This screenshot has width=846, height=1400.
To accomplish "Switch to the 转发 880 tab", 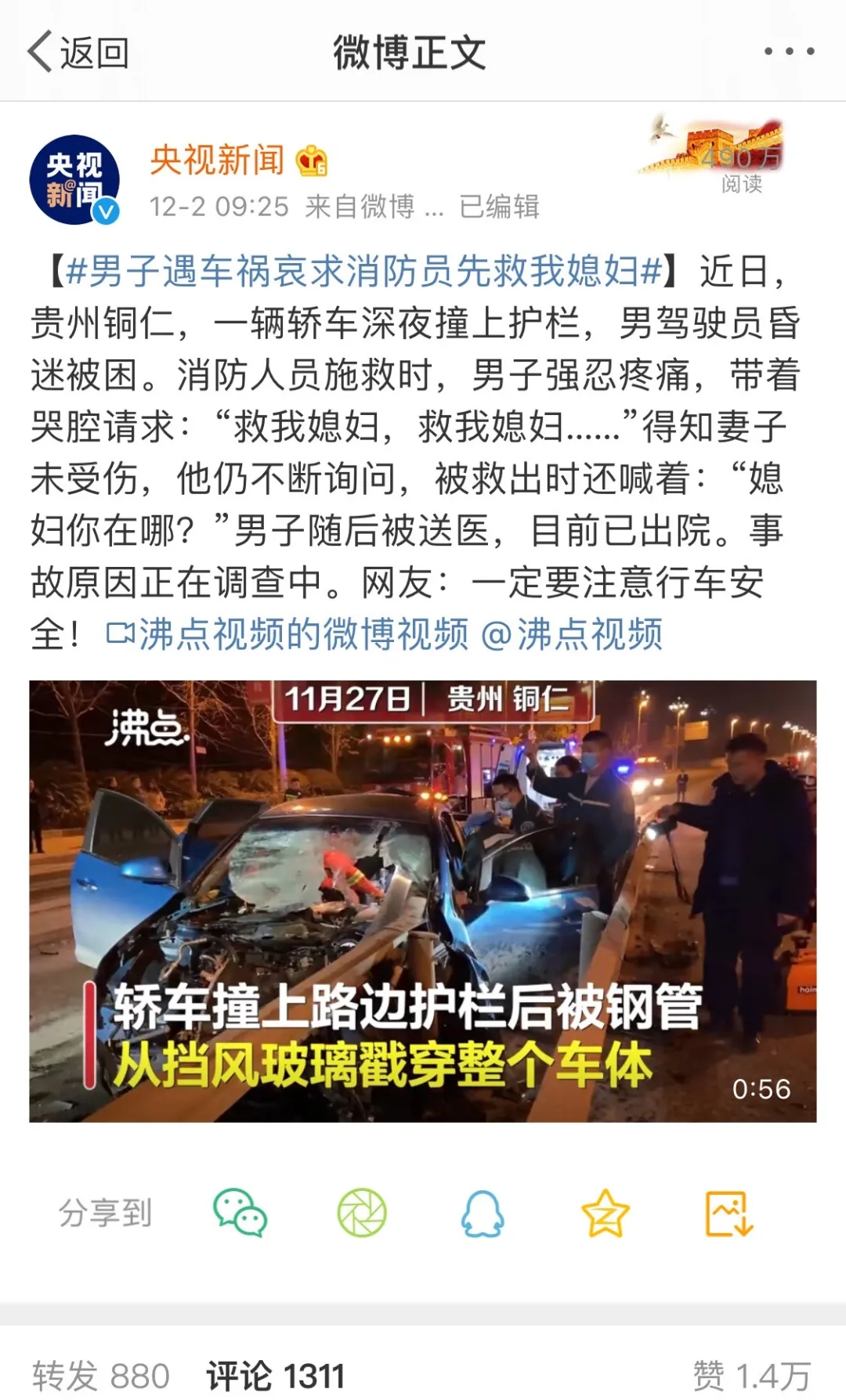I will click(100, 1376).
